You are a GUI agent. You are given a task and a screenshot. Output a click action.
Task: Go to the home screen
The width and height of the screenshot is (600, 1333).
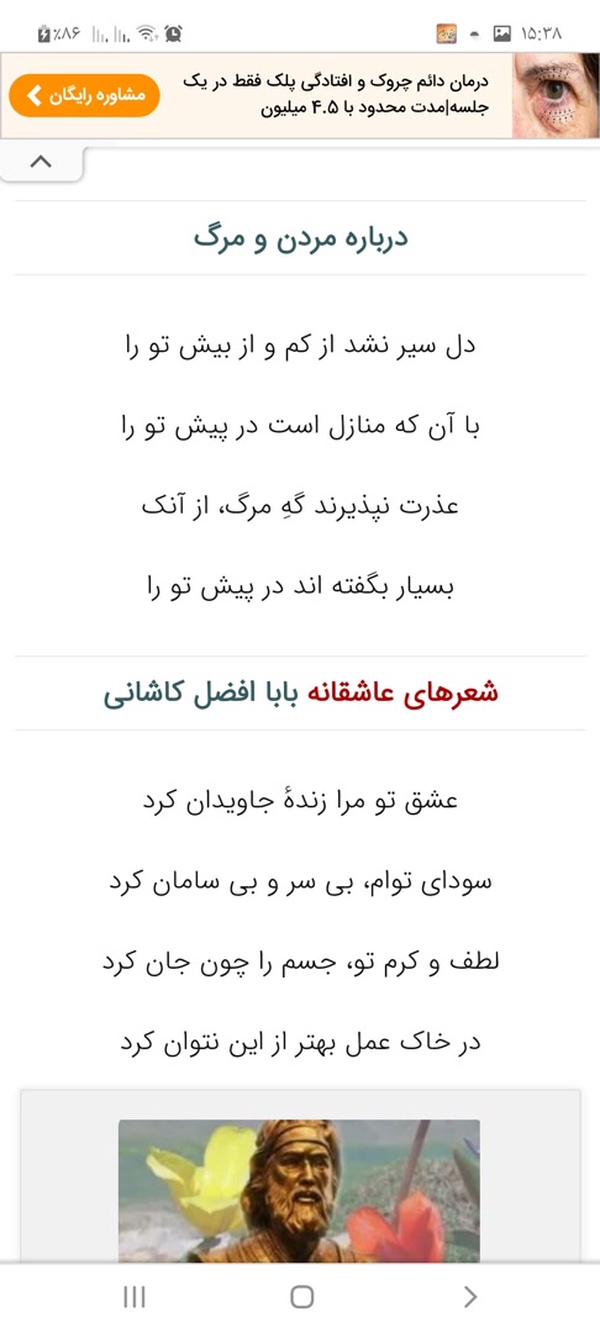(301, 1297)
